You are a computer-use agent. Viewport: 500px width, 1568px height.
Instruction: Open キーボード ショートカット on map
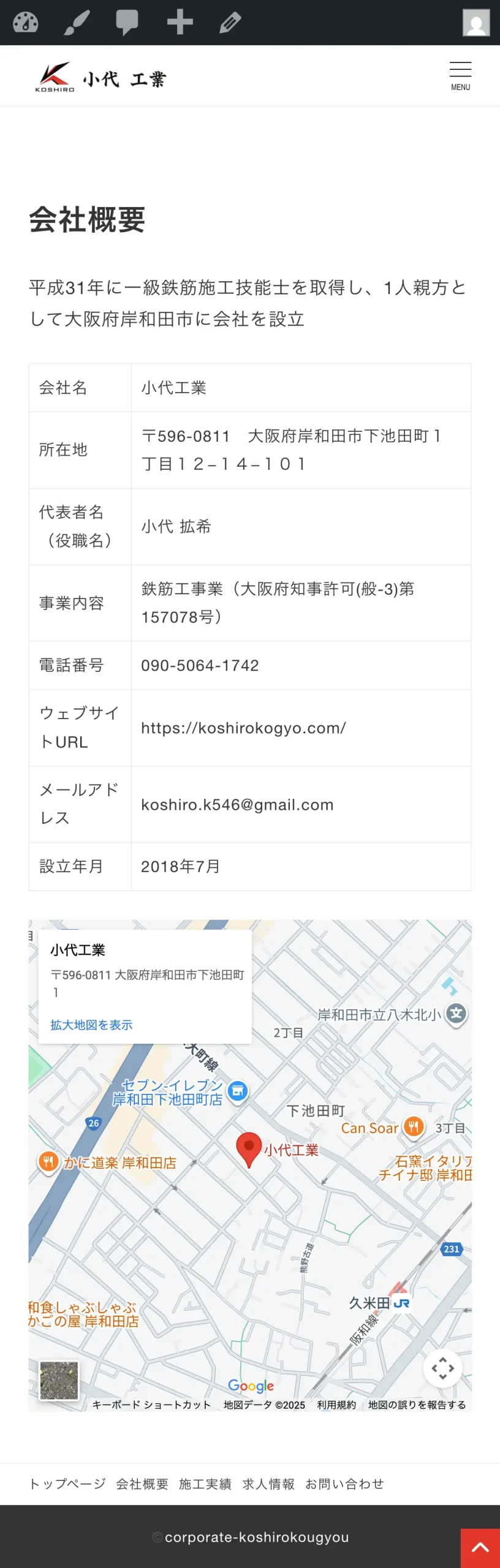click(151, 1404)
